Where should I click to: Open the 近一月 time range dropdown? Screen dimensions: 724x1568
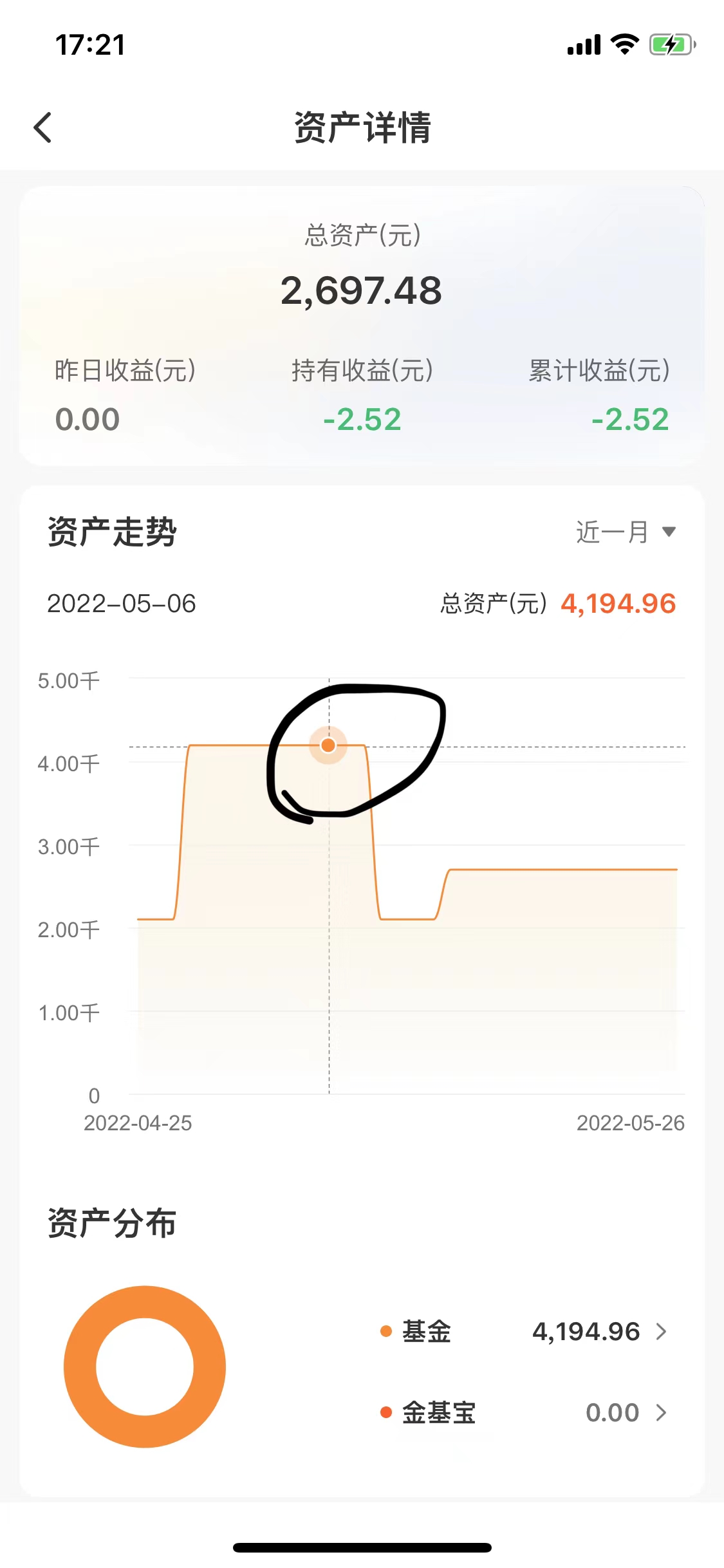pos(625,532)
